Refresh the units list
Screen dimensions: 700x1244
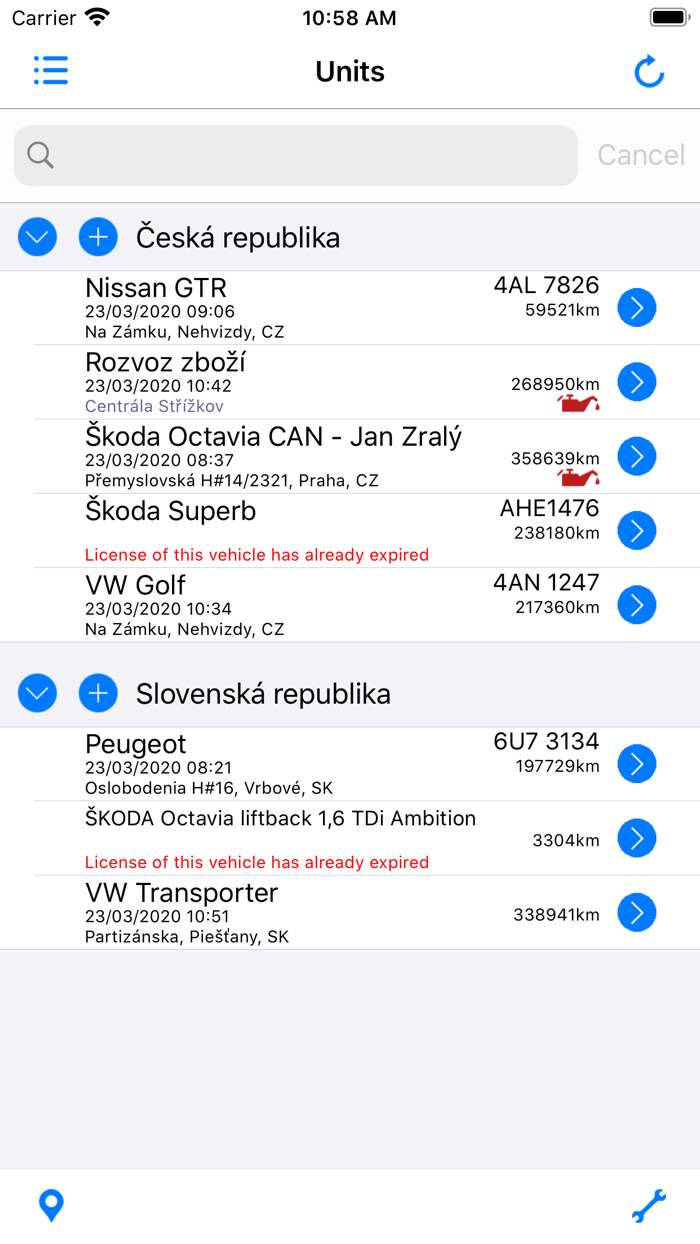tap(649, 72)
